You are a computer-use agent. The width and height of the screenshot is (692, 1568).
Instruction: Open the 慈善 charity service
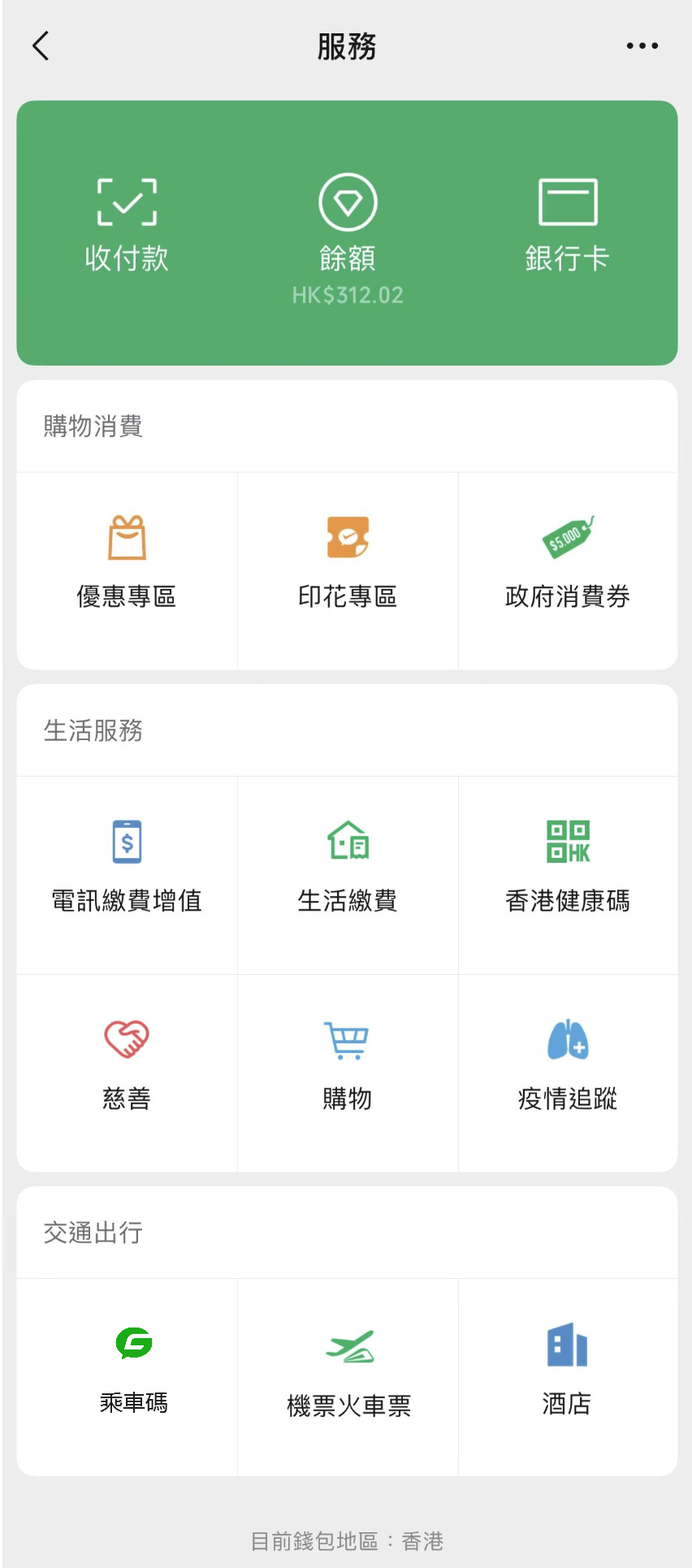point(127,1064)
